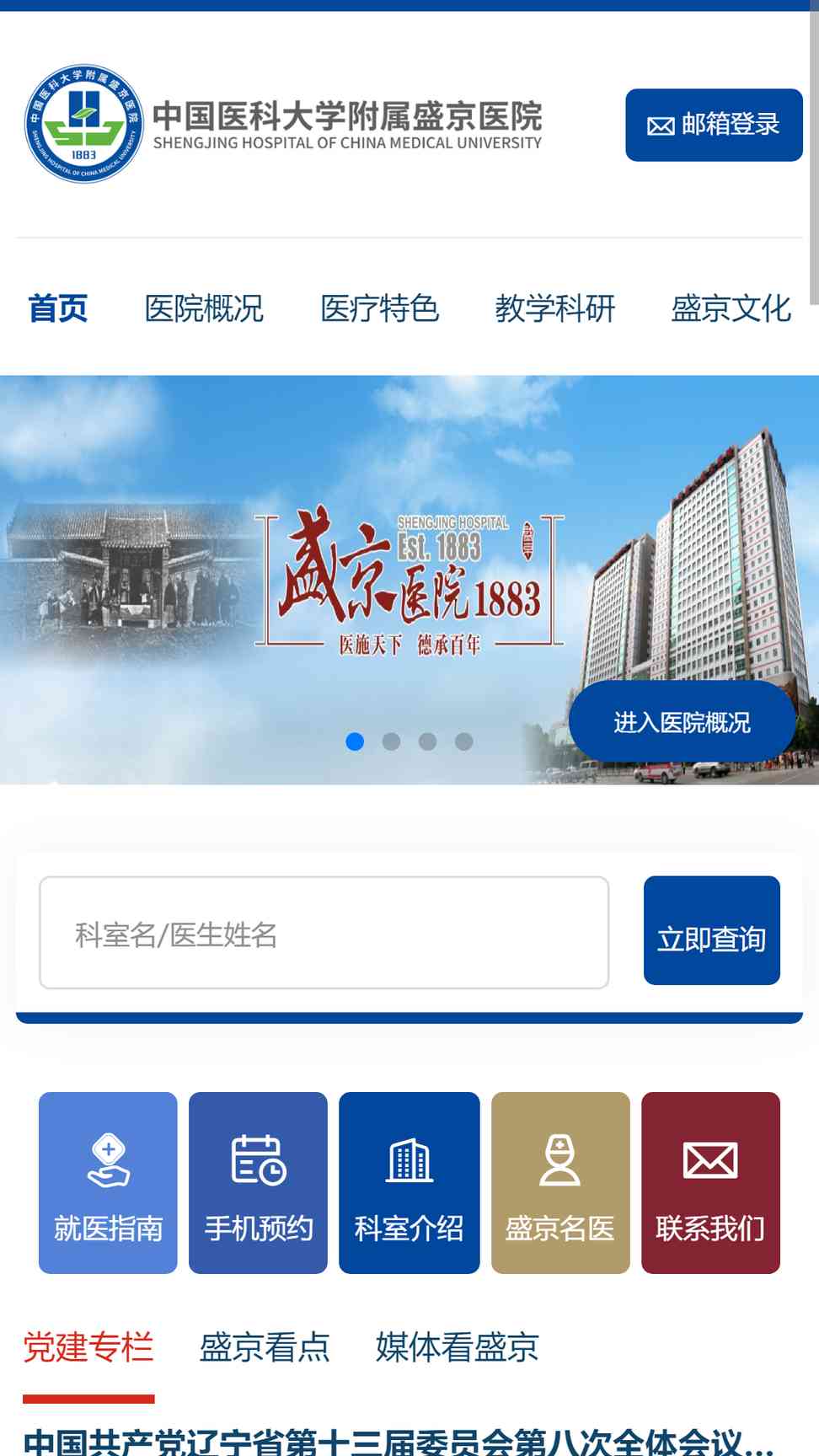Select the 盛京文化 navigation item
This screenshot has width=819, height=1456.
[730, 308]
